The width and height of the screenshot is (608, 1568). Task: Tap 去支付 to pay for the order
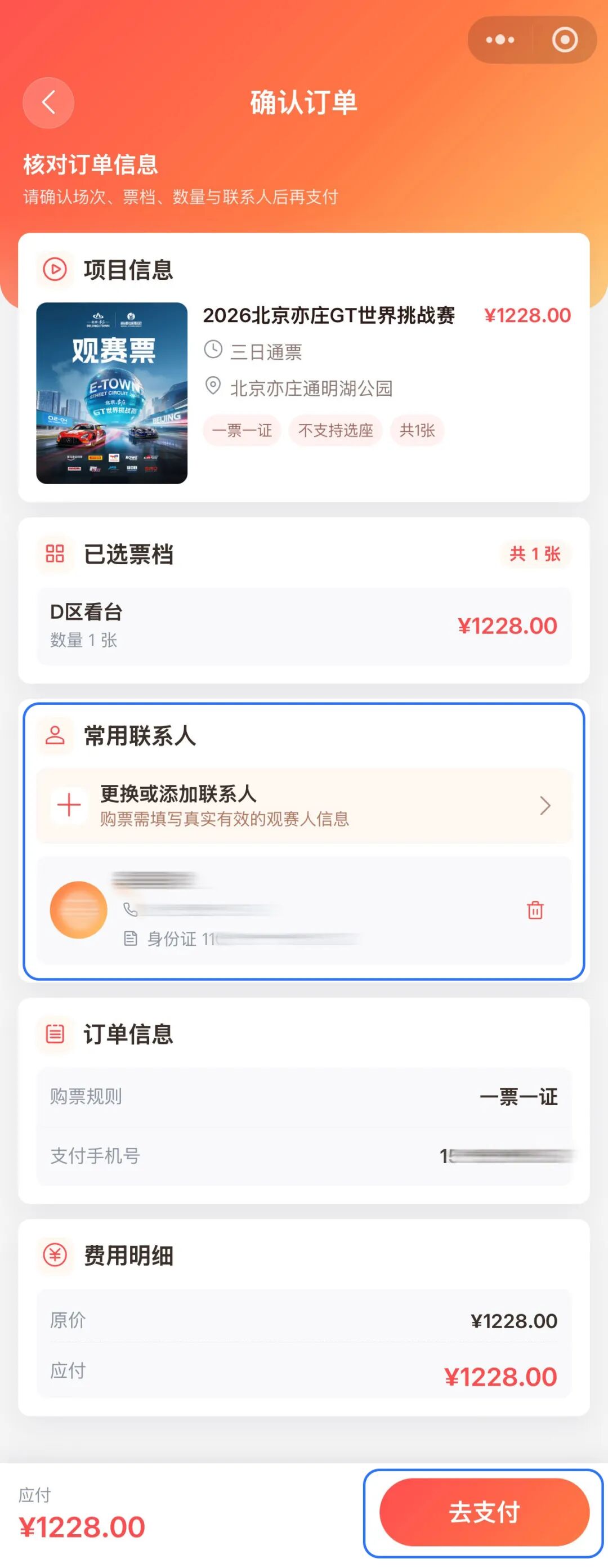[484, 1512]
